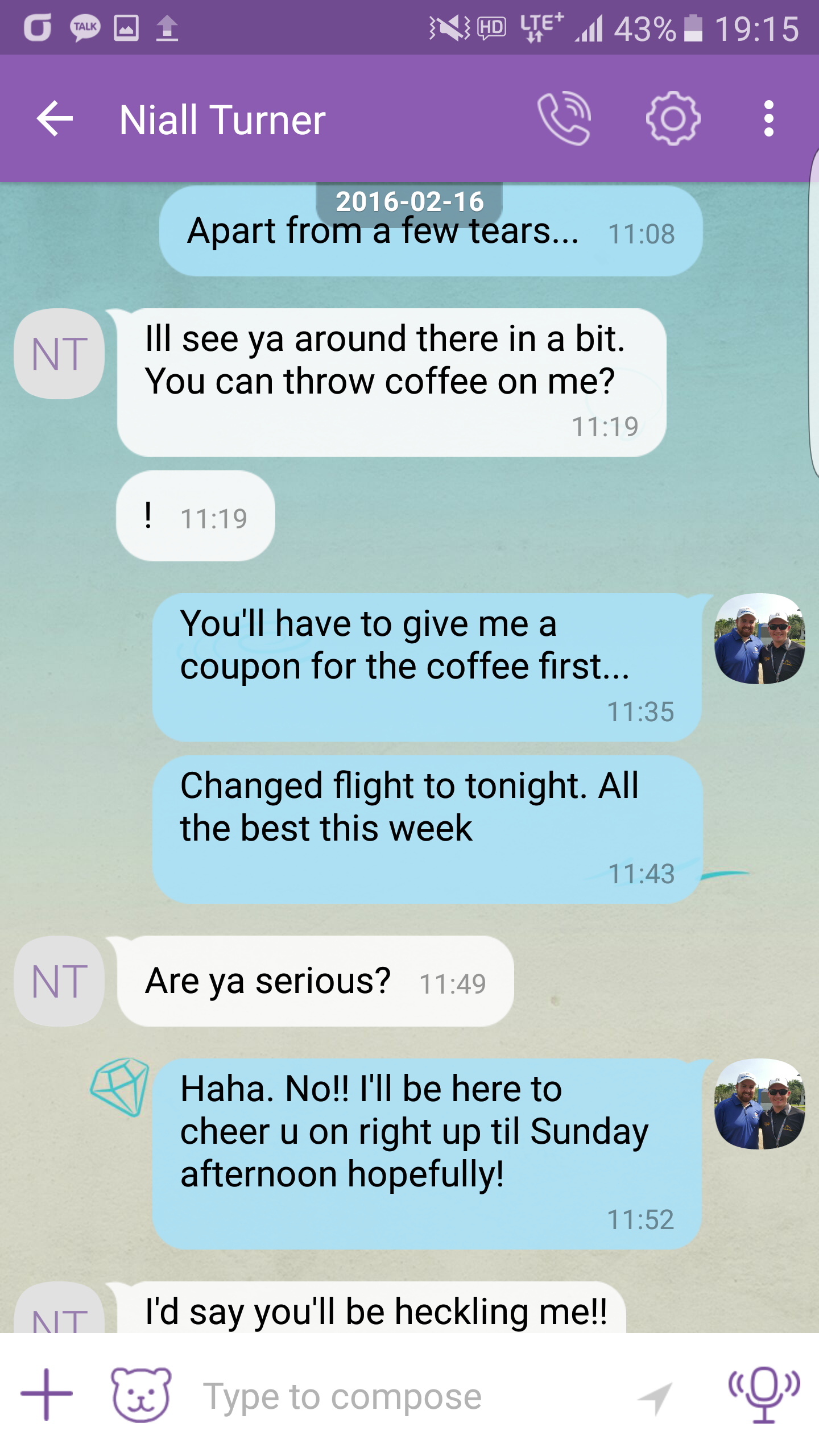Open the overflow menu
819x1456 pixels.
tap(768, 119)
